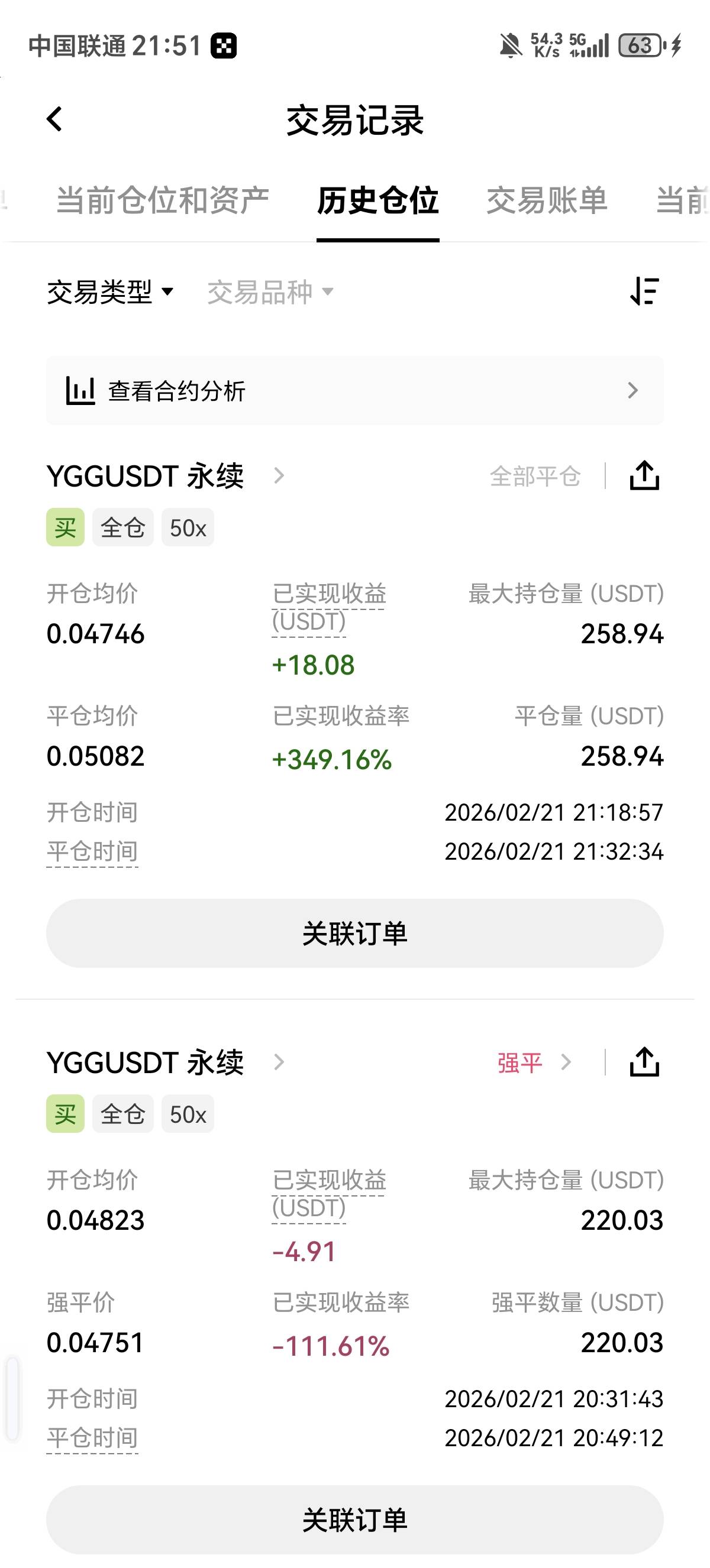Viewport: 710px width, 1568px height.
Task: Share the 强平 YGGUSDT position
Action: [x=644, y=1062]
